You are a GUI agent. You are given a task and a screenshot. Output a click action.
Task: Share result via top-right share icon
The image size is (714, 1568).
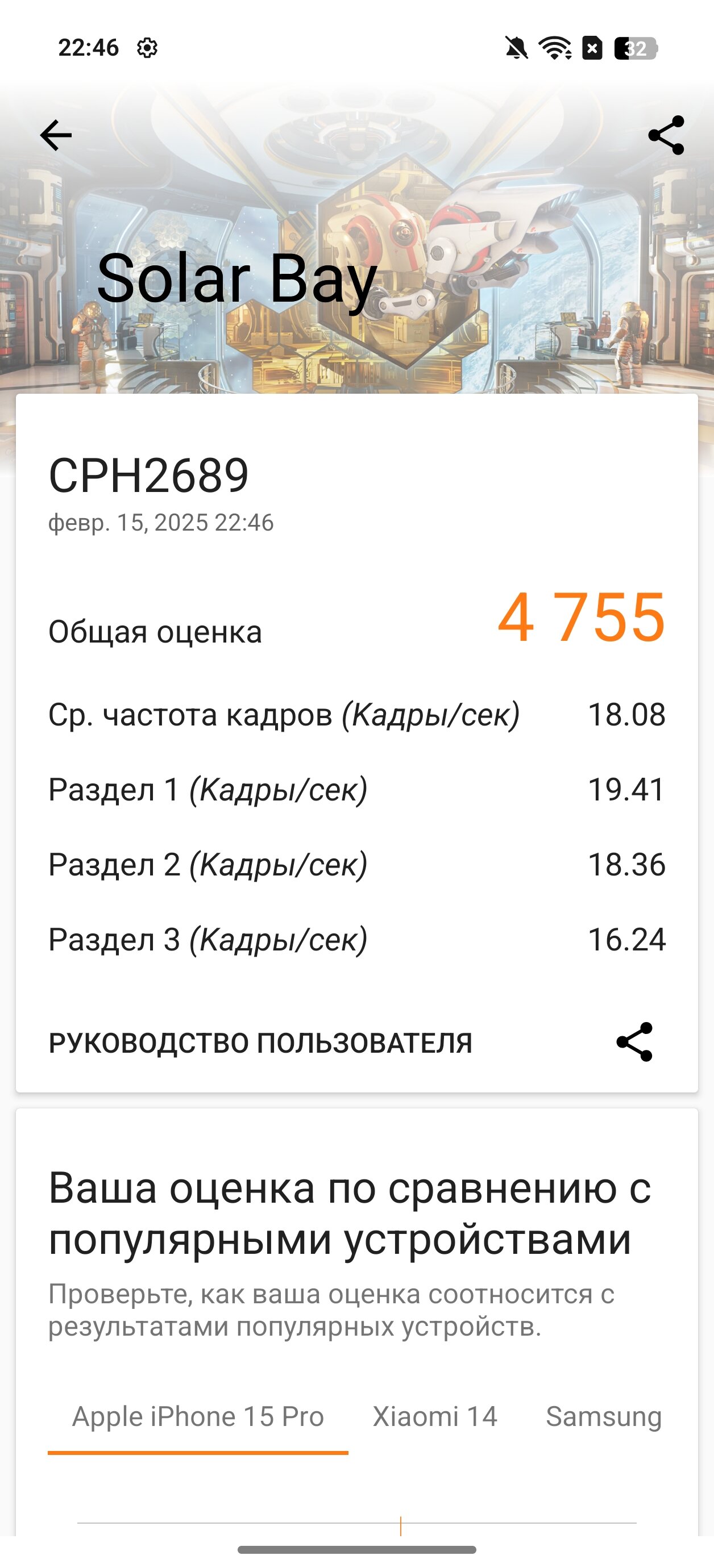pos(666,135)
